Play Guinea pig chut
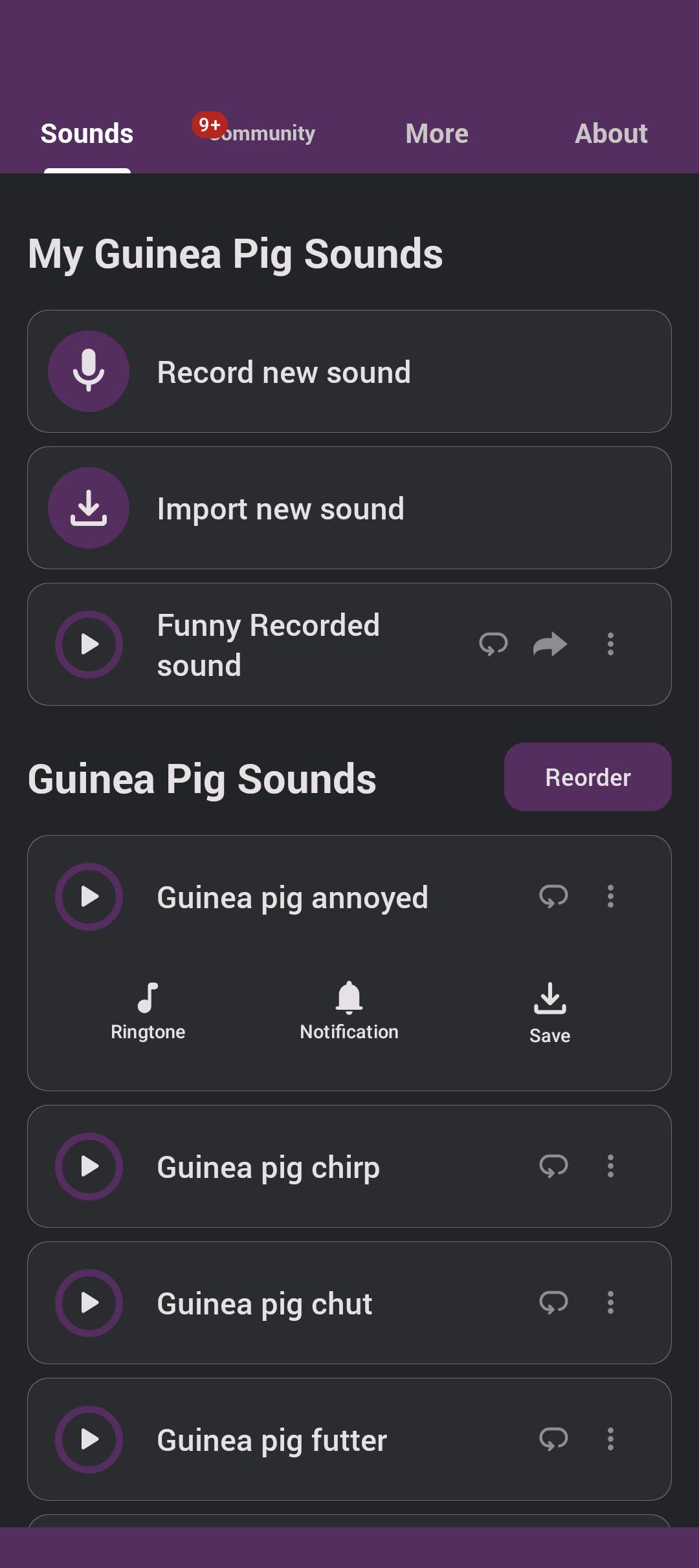This screenshot has height=1568, width=699. tap(89, 1303)
